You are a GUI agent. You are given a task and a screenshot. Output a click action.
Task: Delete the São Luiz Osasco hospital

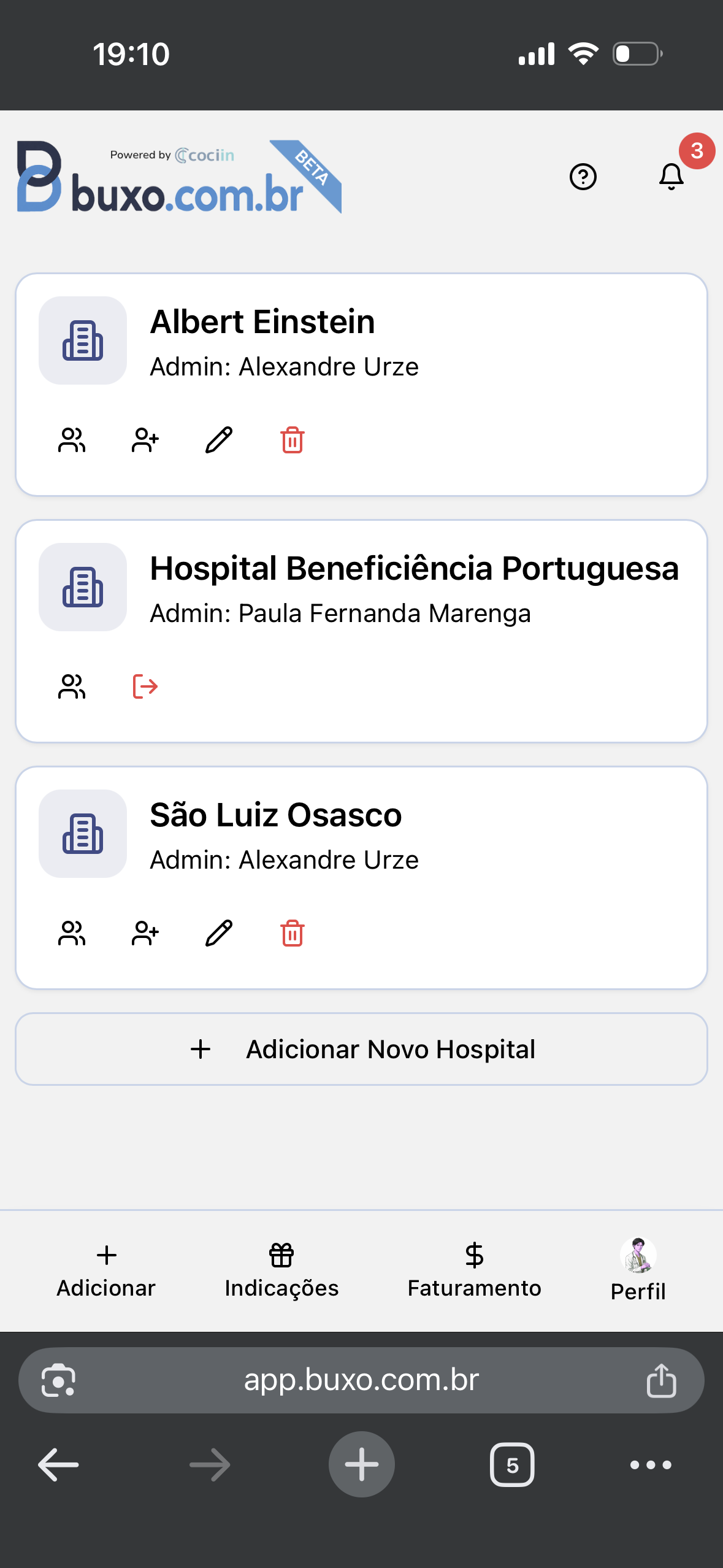tap(293, 933)
